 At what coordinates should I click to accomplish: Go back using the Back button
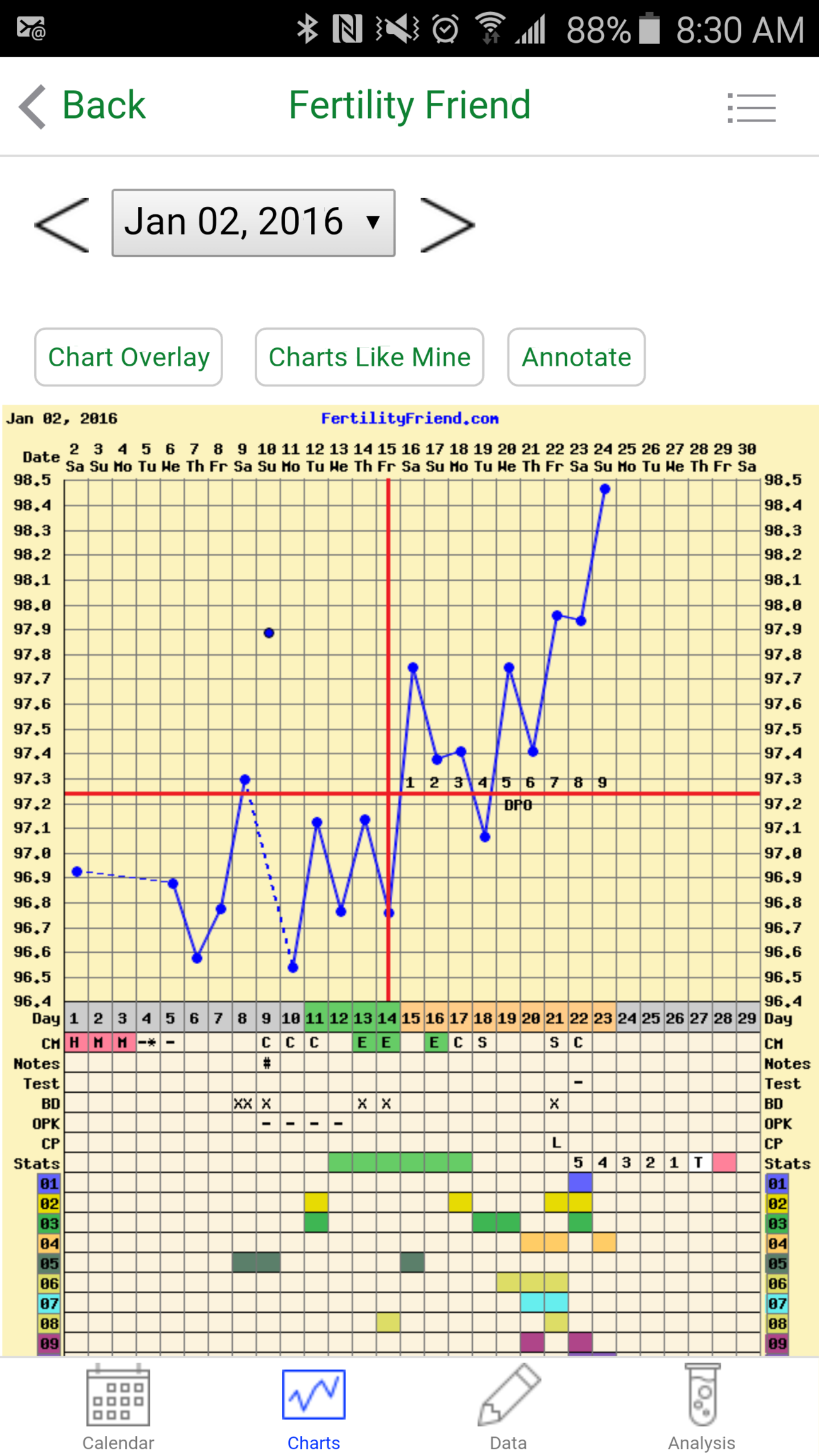[83, 105]
